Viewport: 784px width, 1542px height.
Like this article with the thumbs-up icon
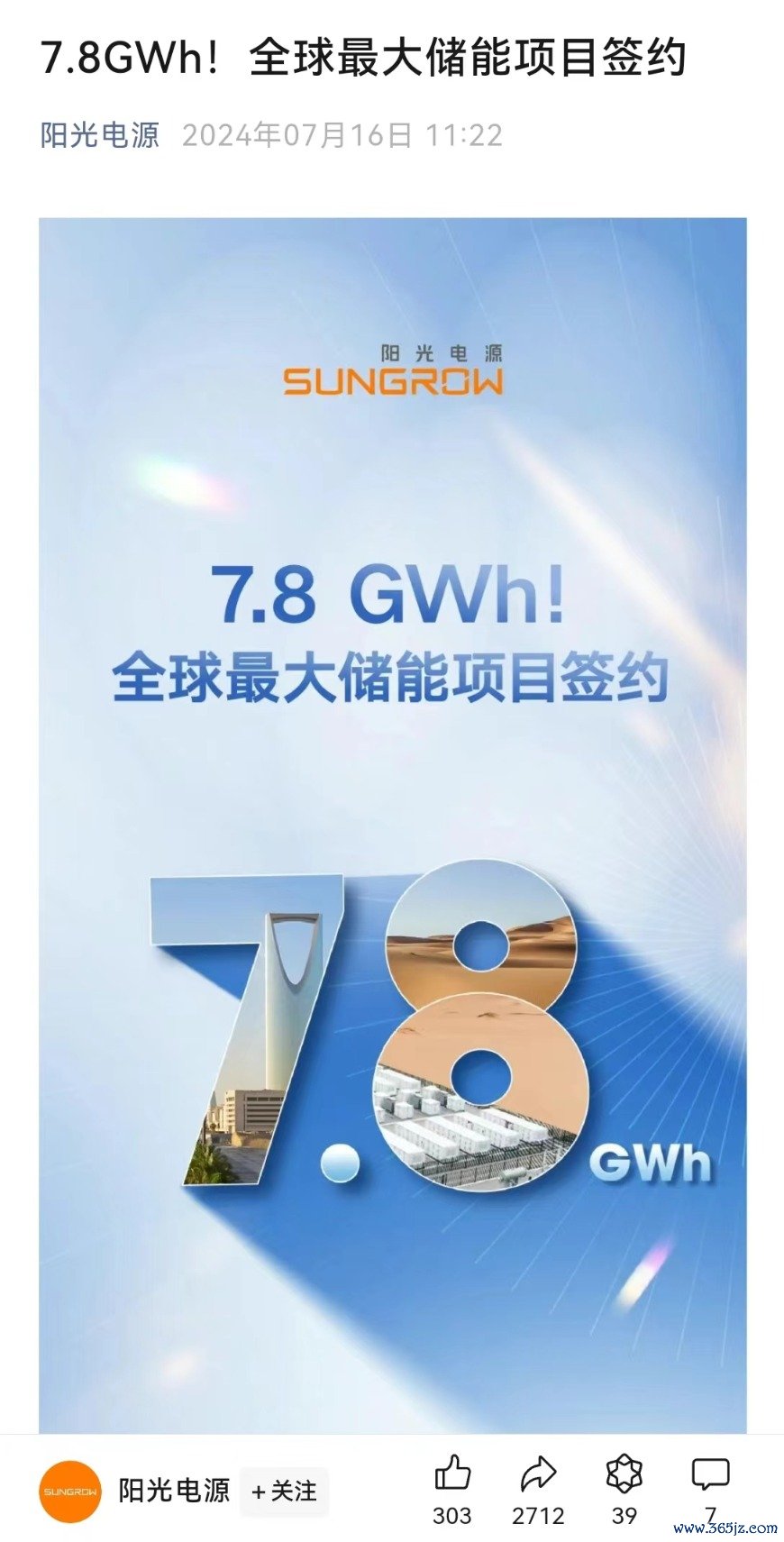tap(452, 1475)
